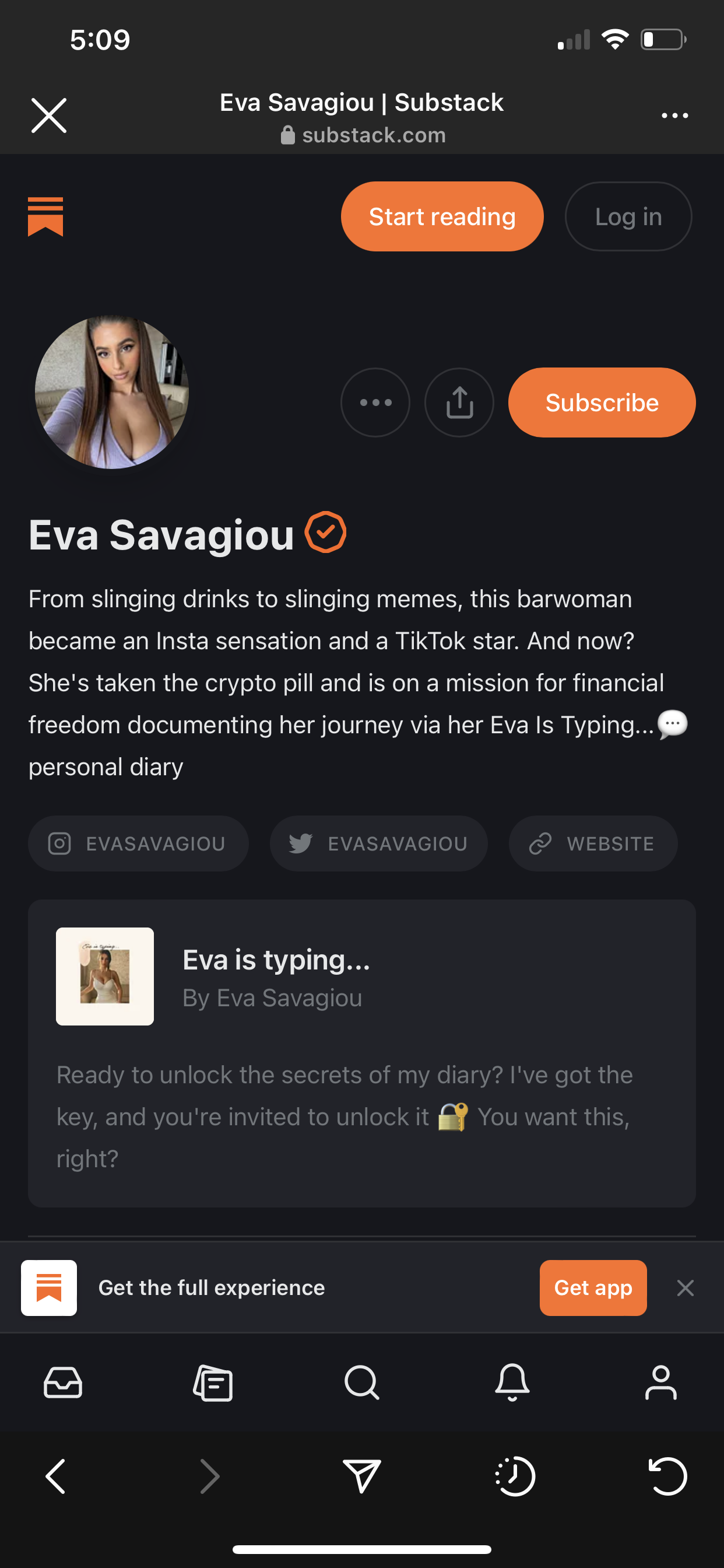Dismiss the Get the full experience banner

tap(685, 1288)
